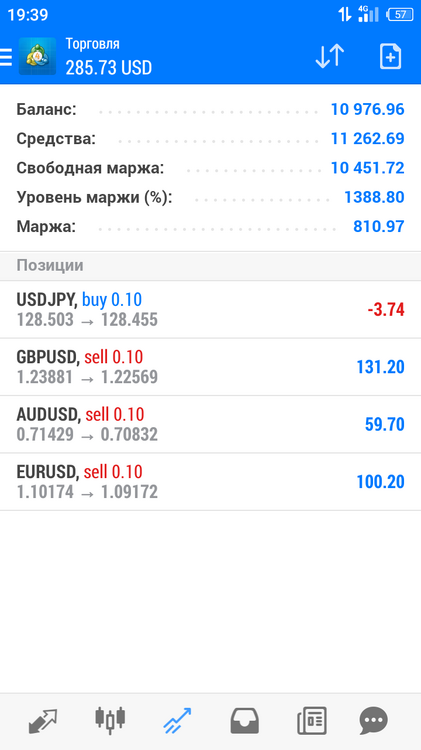Image resolution: width=421 pixels, height=750 pixels.
Task: Open the USDJPY buy position
Action: click(210, 309)
